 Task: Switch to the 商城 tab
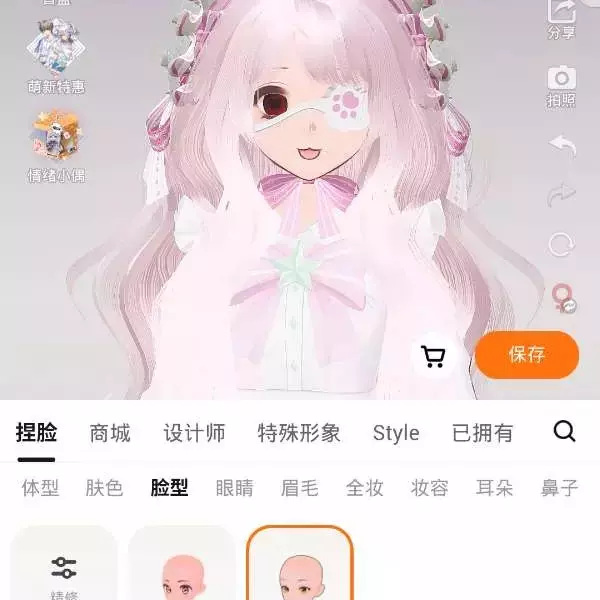[x=110, y=433]
